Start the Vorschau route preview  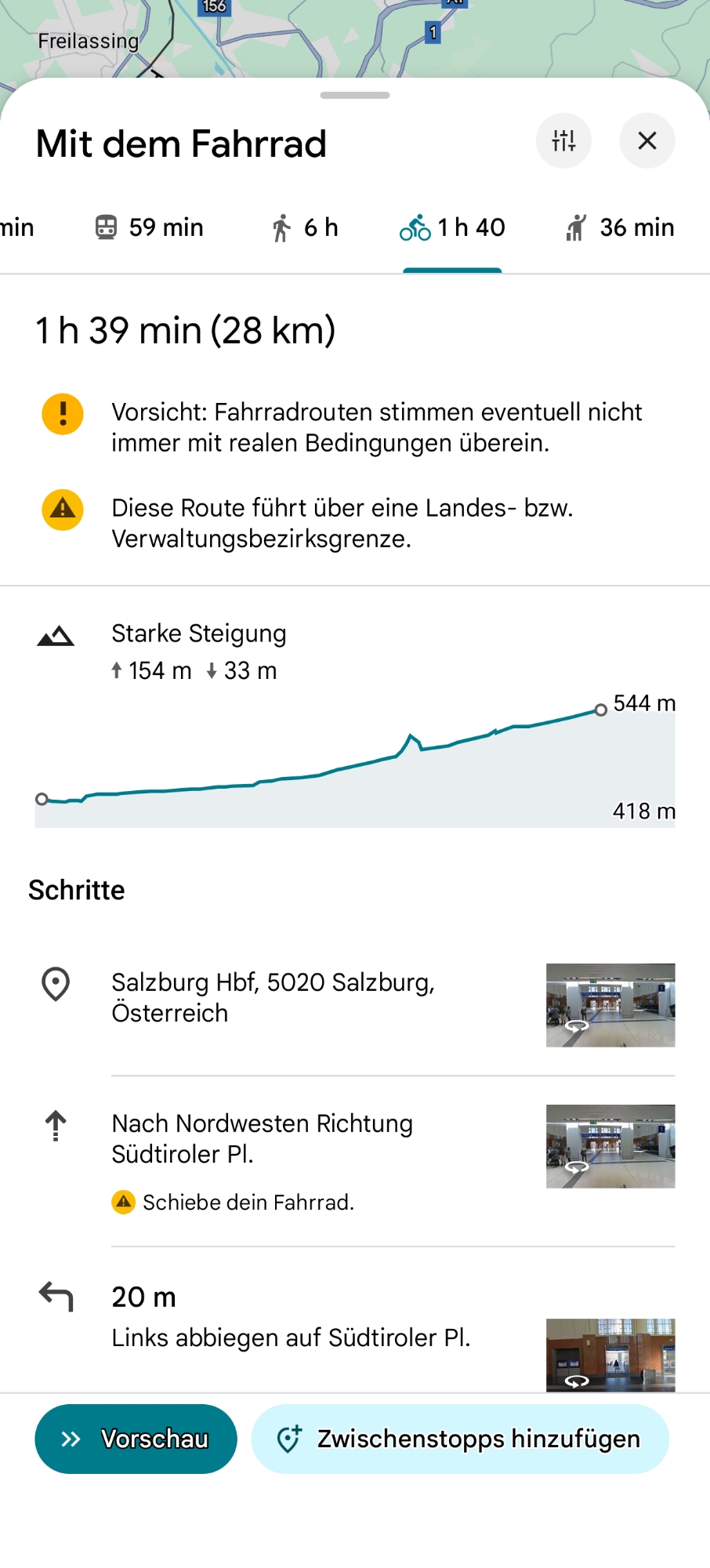click(x=136, y=1439)
